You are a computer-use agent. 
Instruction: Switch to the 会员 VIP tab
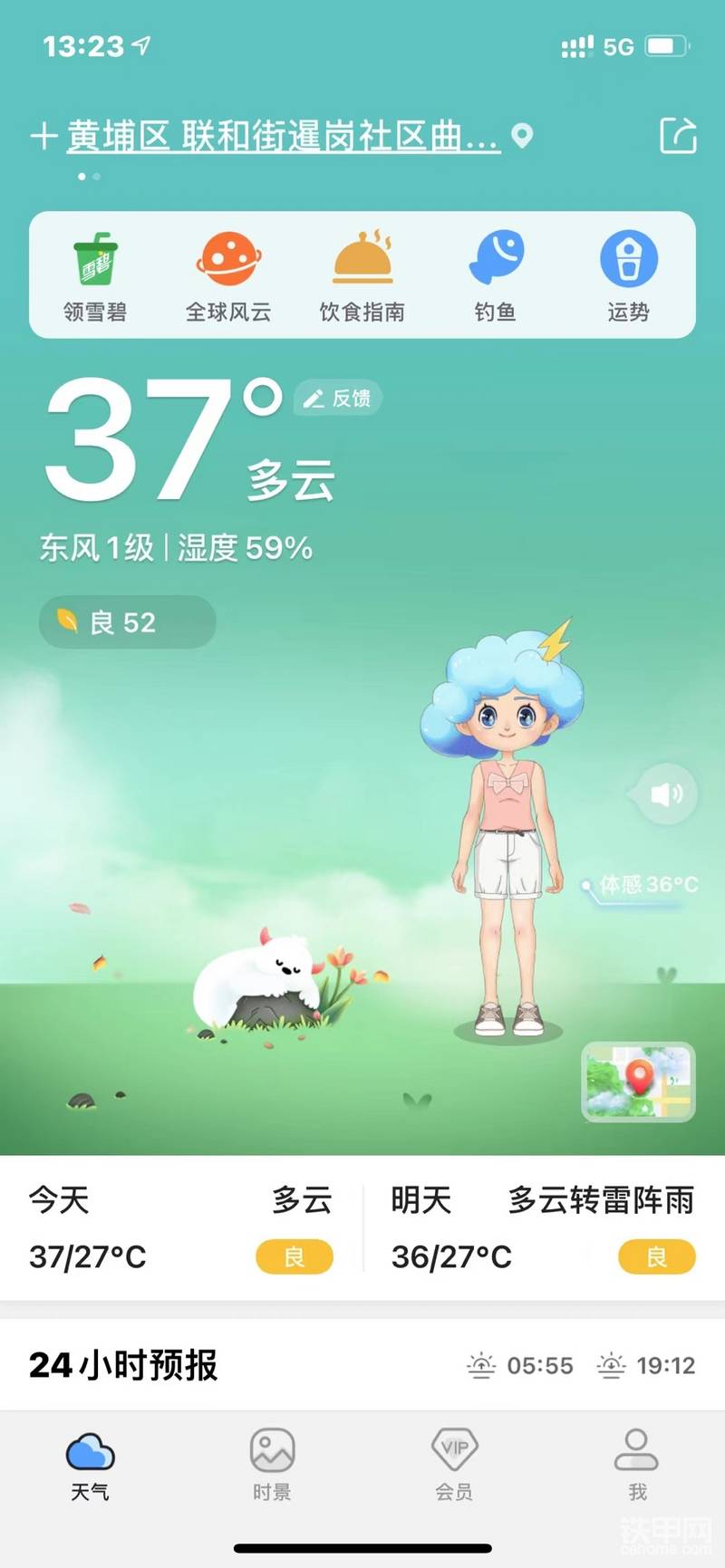coord(454,1465)
